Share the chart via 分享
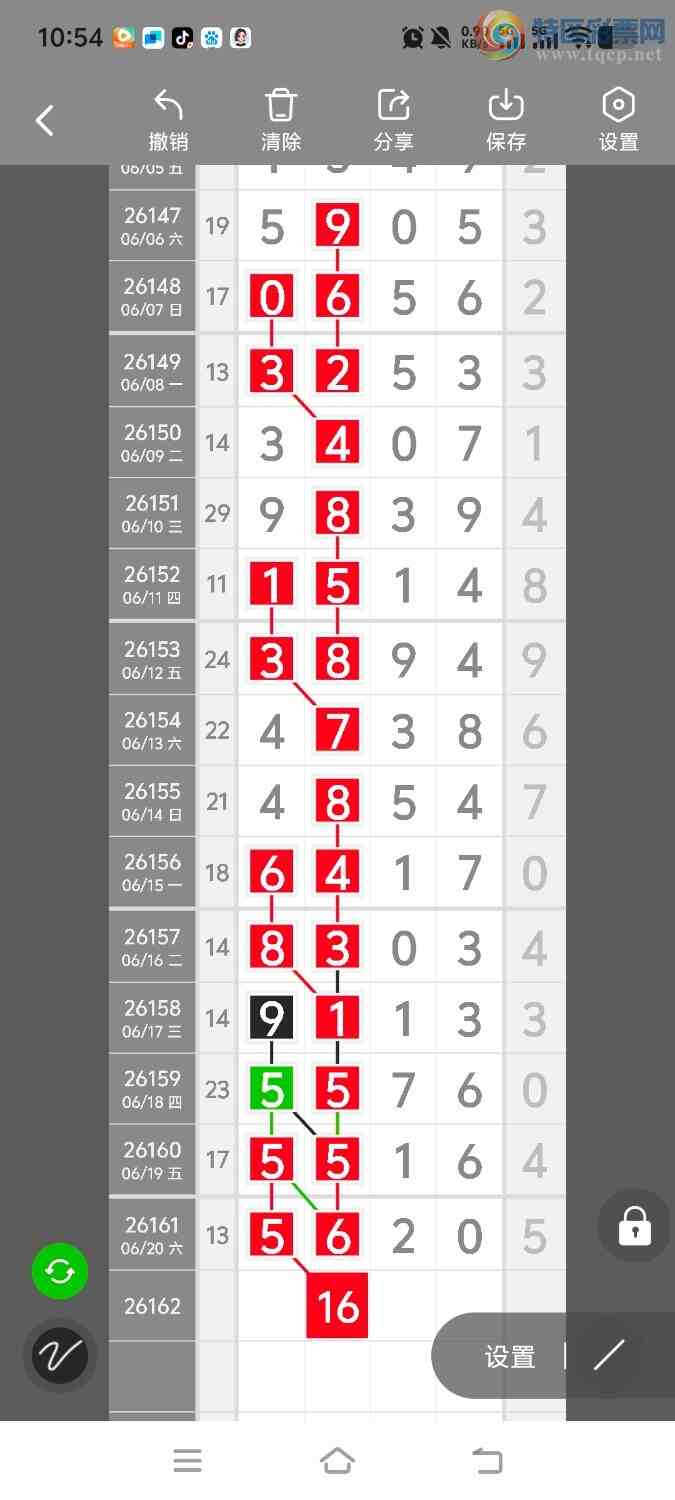Image resolution: width=675 pixels, height=1500 pixels. [393, 121]
